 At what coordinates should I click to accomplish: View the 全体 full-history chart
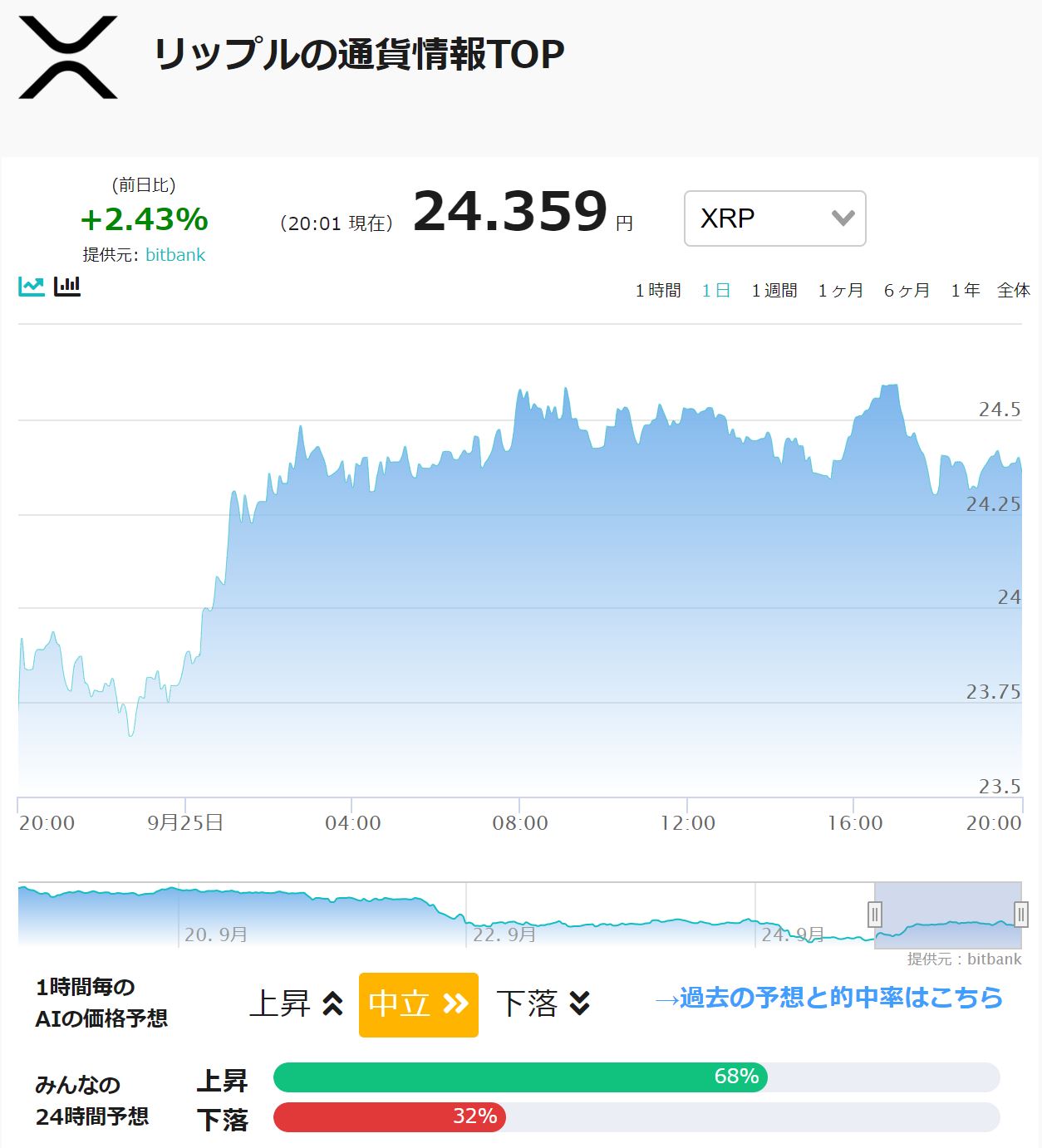click(1012, 291)
